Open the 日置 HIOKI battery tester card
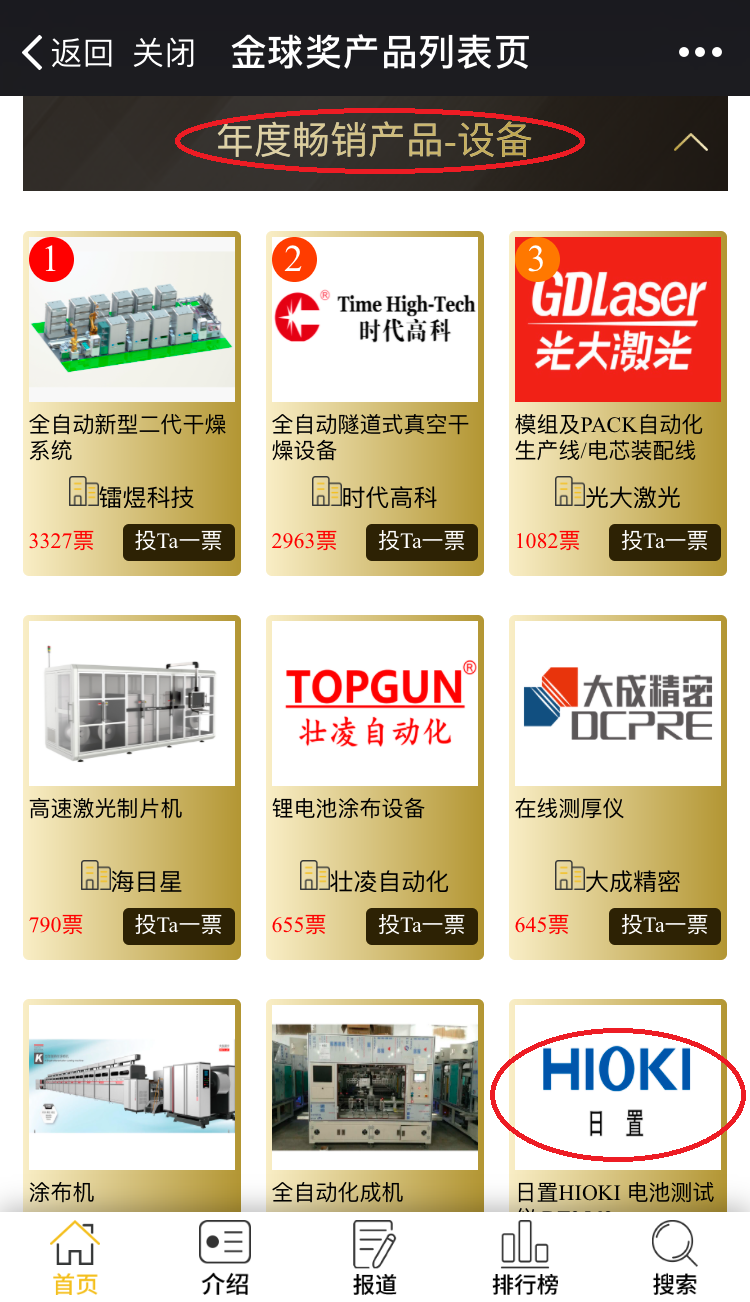Screen dimensions: 750x1302 (x=618, y=1085)
